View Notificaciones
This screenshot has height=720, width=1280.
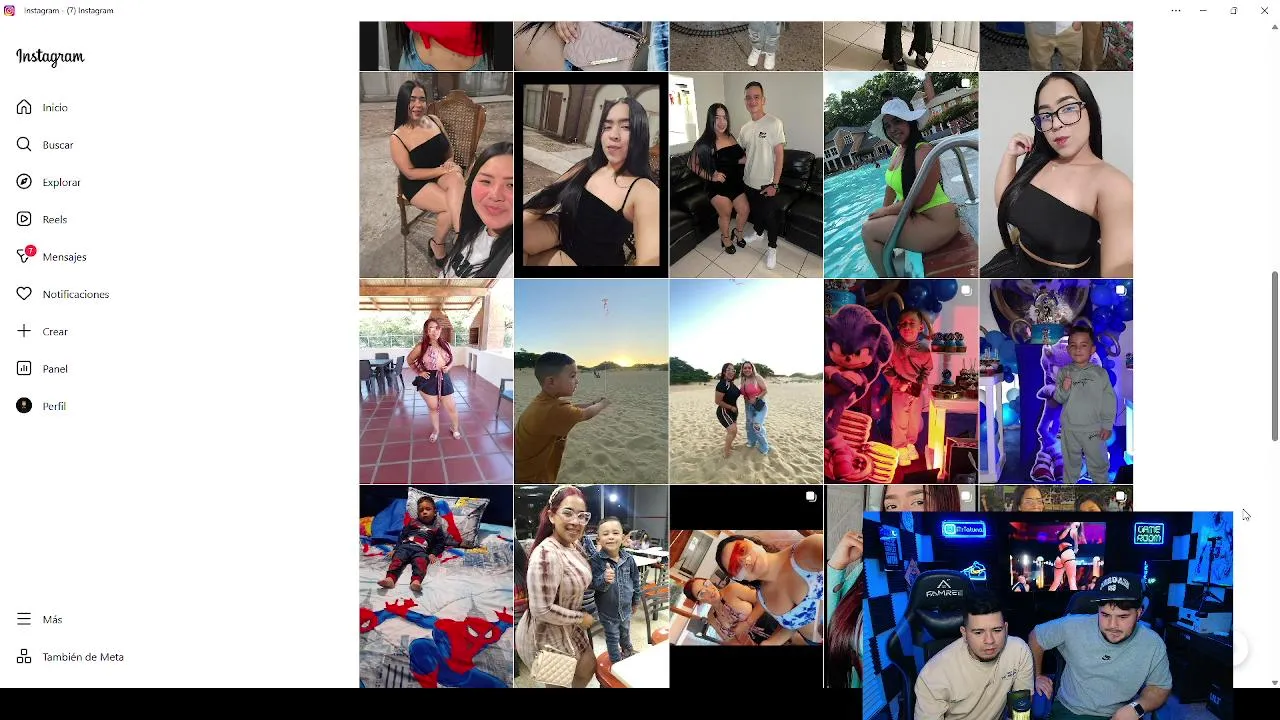click(75, 294)
